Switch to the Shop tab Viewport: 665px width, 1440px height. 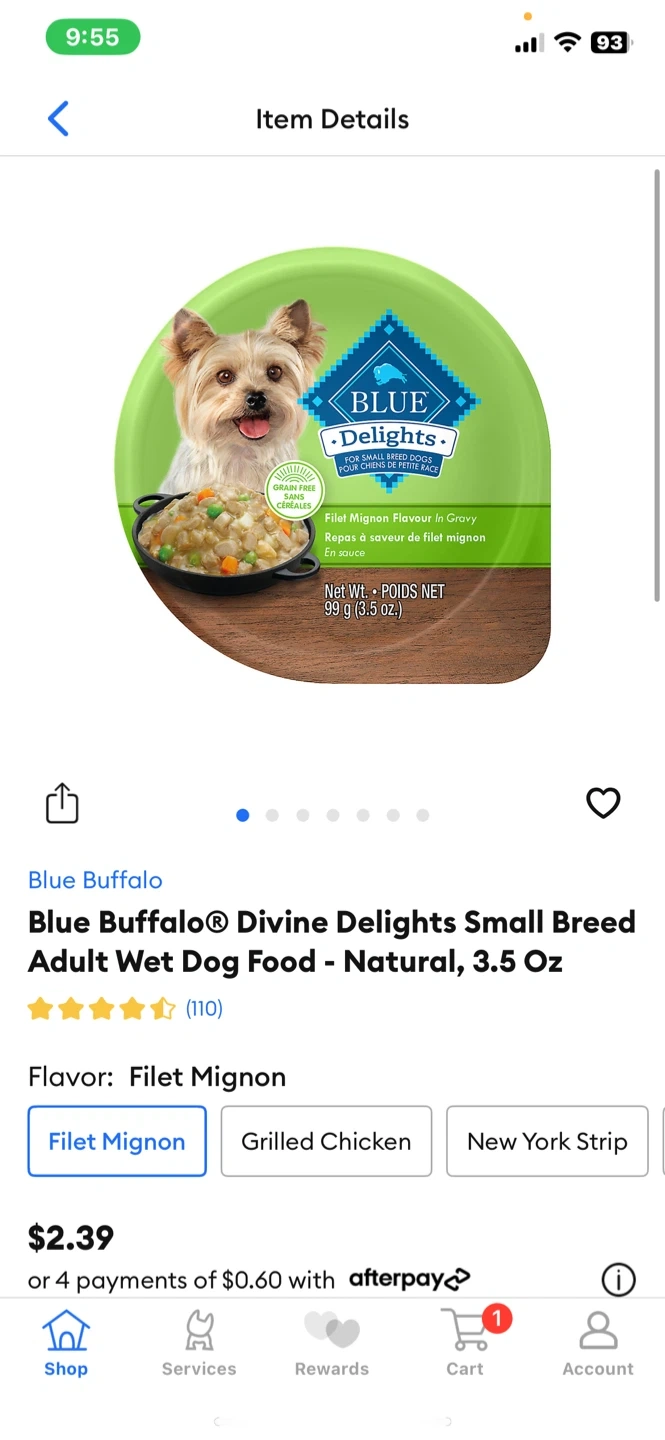click(66, 1344)
